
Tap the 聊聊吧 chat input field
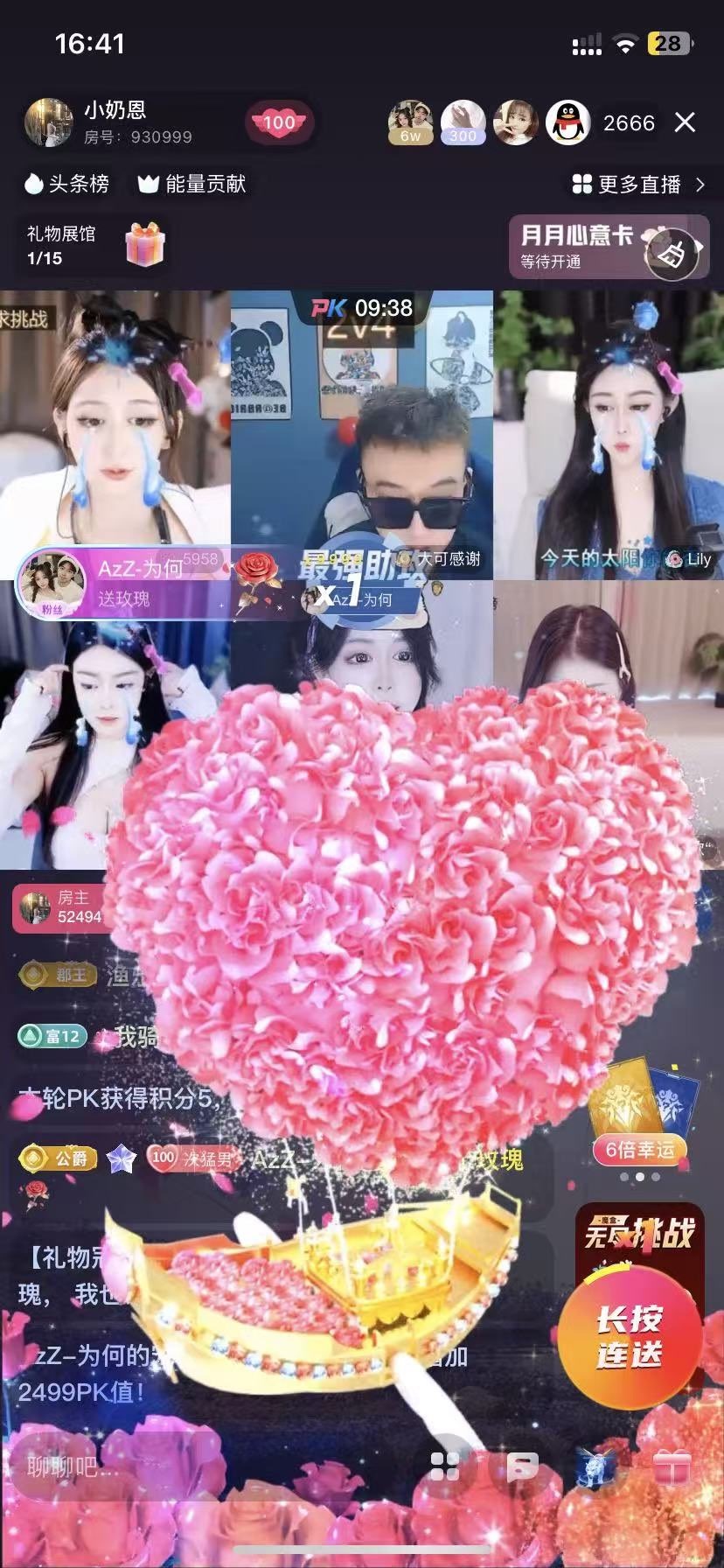coord(114,1467)
